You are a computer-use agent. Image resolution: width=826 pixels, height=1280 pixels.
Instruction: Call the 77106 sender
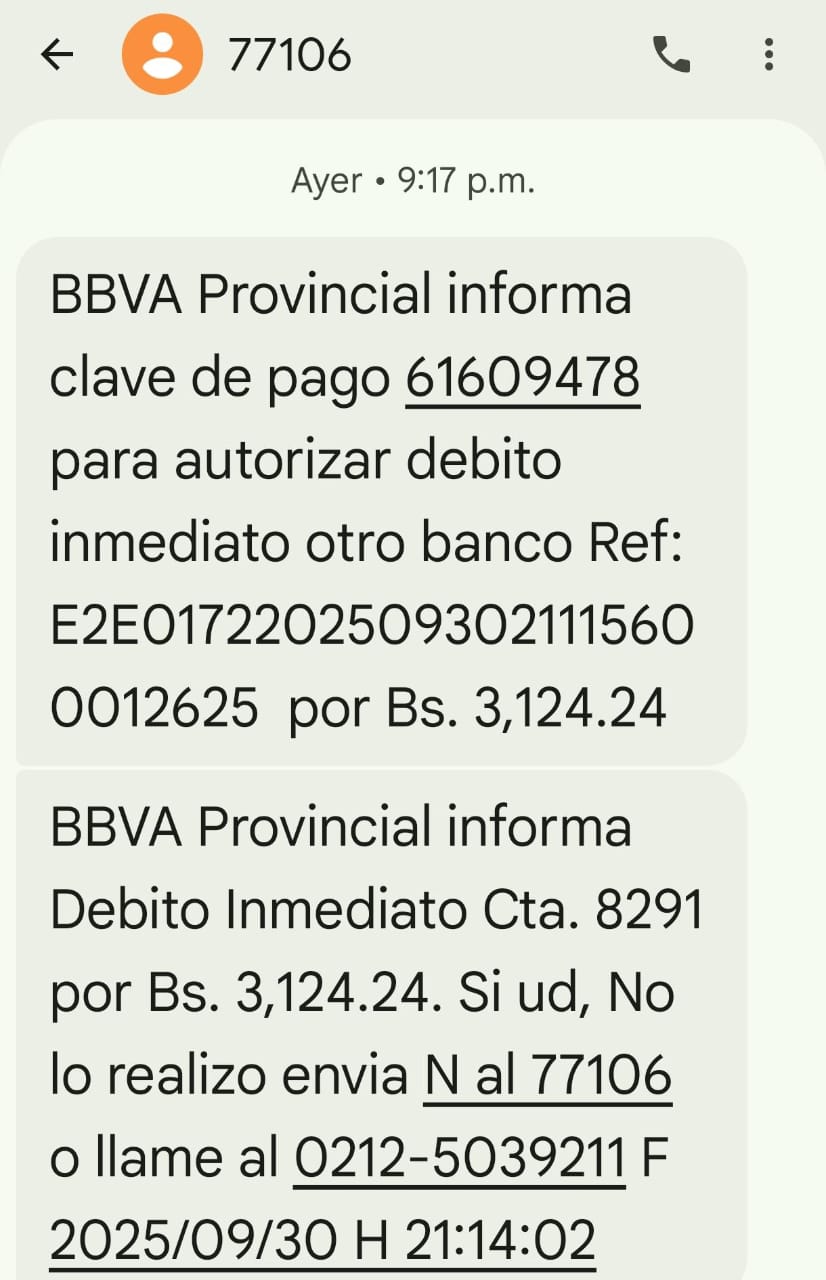click(671, 55)
